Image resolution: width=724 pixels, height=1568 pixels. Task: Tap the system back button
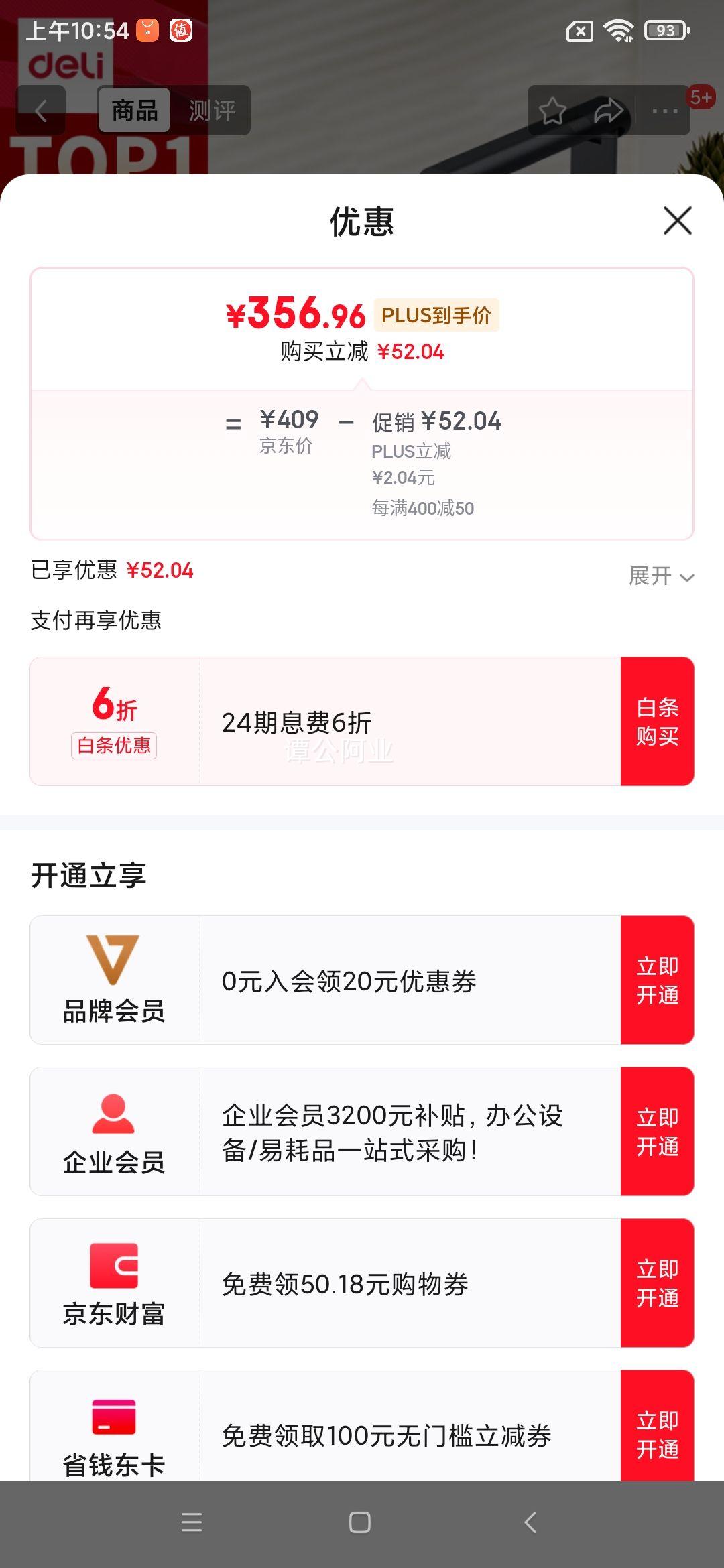pos(530,1522)
